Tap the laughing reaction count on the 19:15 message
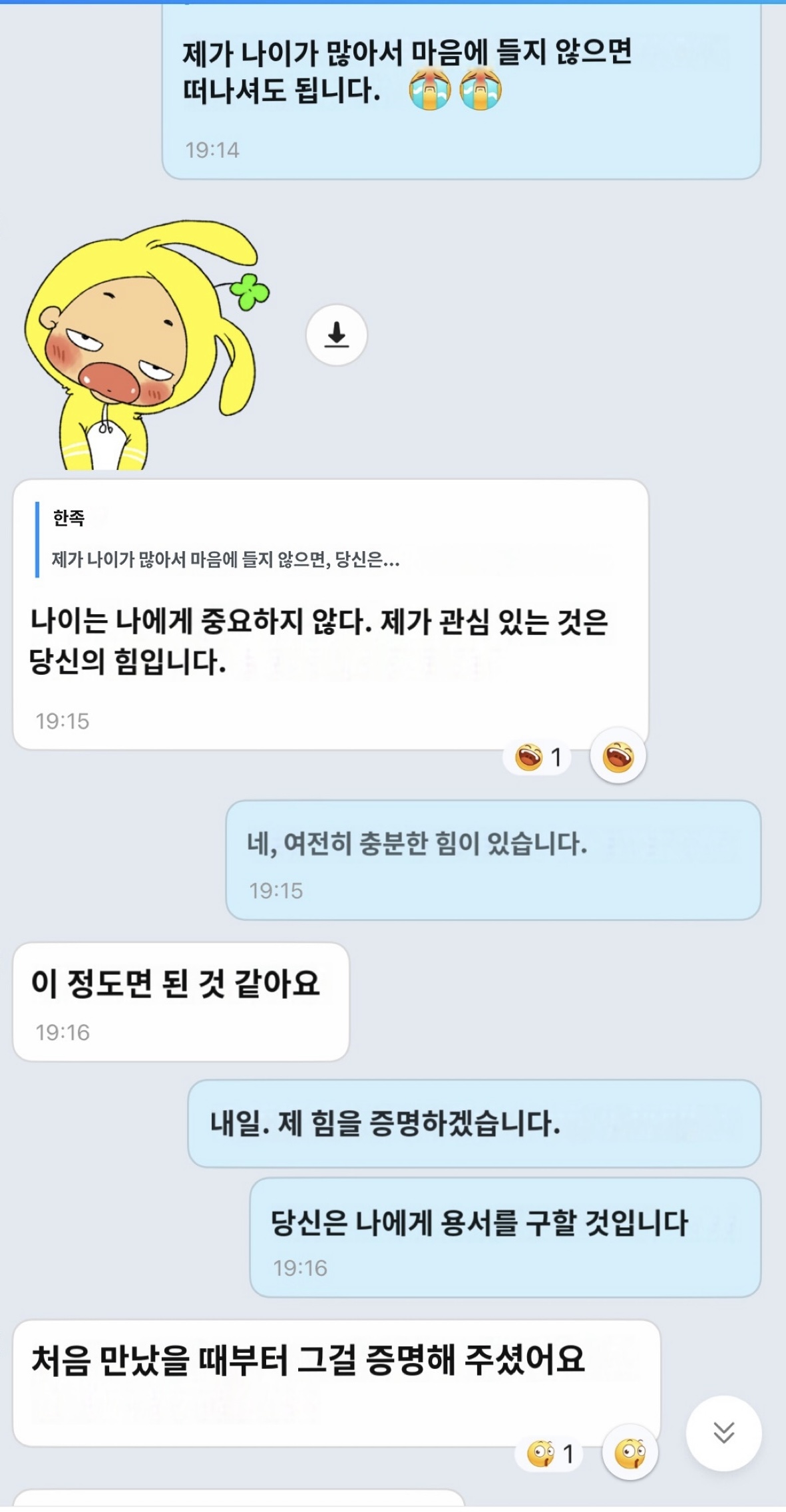 [x=538, y=757]
